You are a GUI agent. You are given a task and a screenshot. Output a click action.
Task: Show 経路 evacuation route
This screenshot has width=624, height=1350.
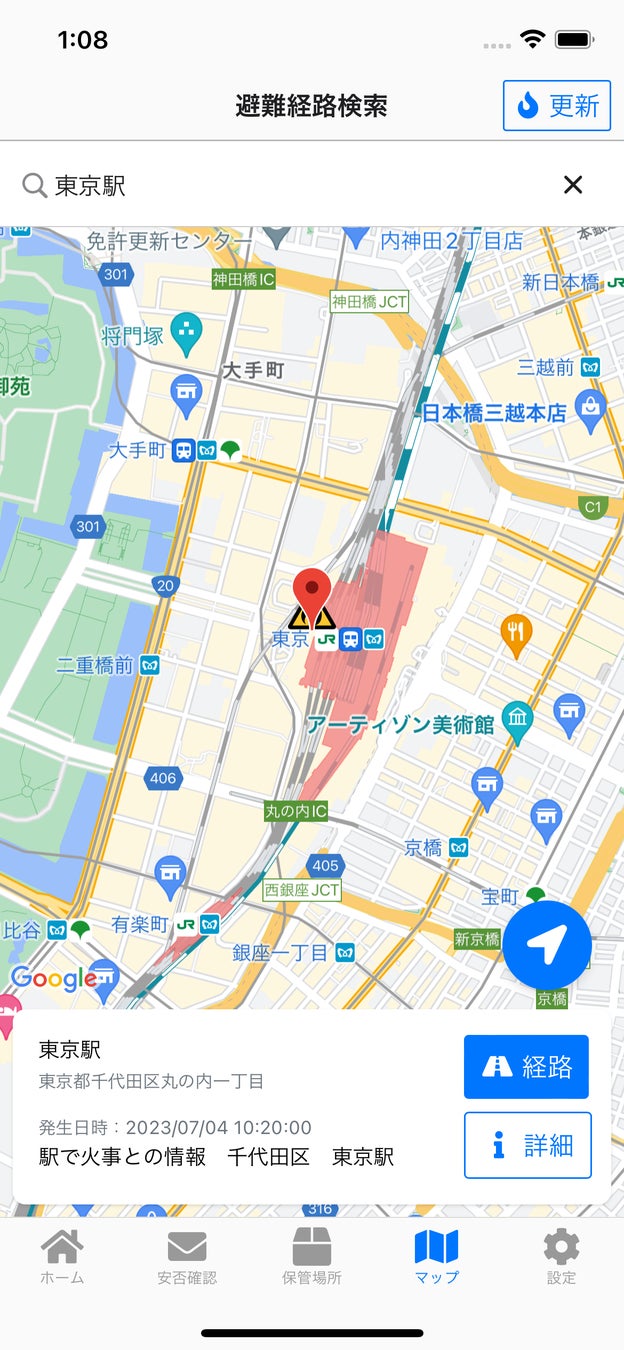click(x=526, y=1067)
